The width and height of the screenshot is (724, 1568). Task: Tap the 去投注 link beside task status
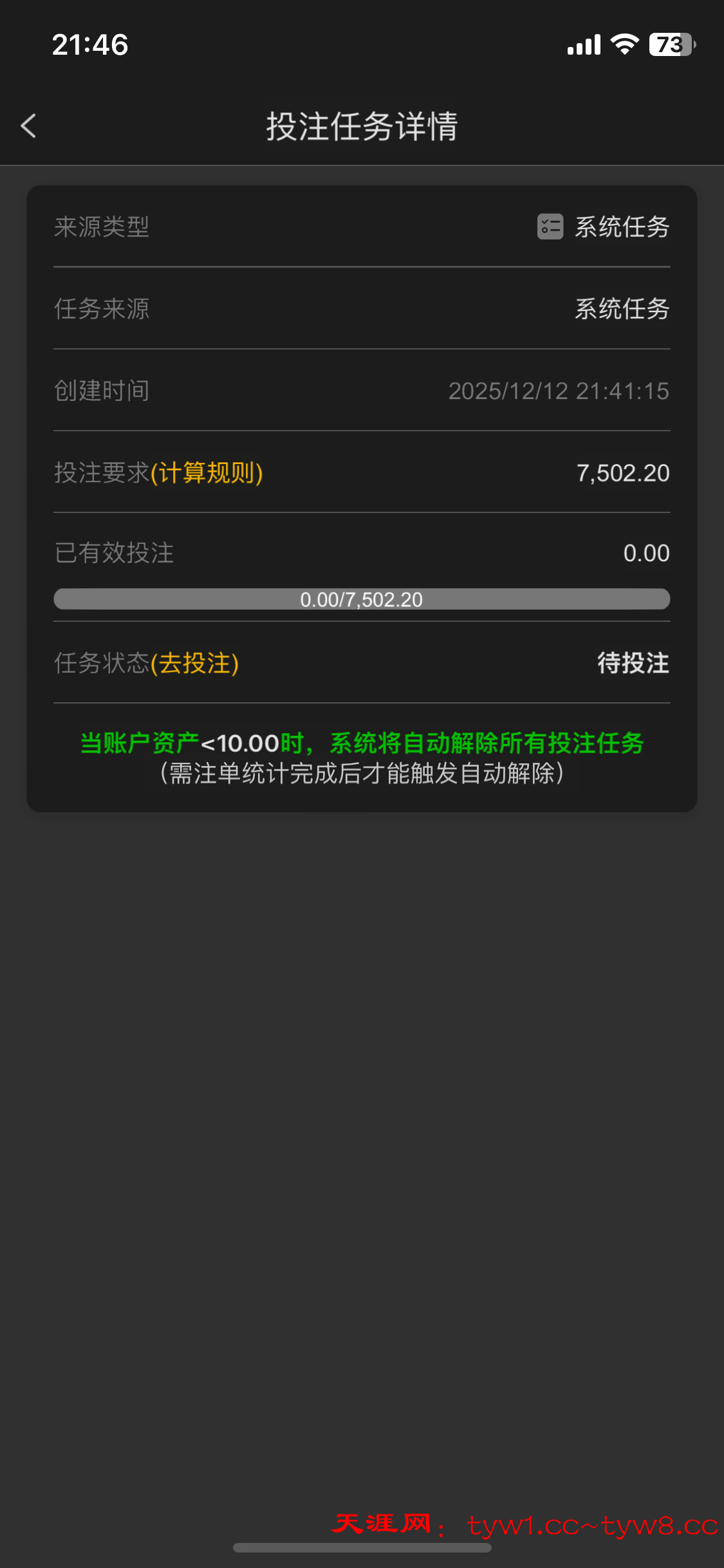pyautogui.click(x=195, y=663)
